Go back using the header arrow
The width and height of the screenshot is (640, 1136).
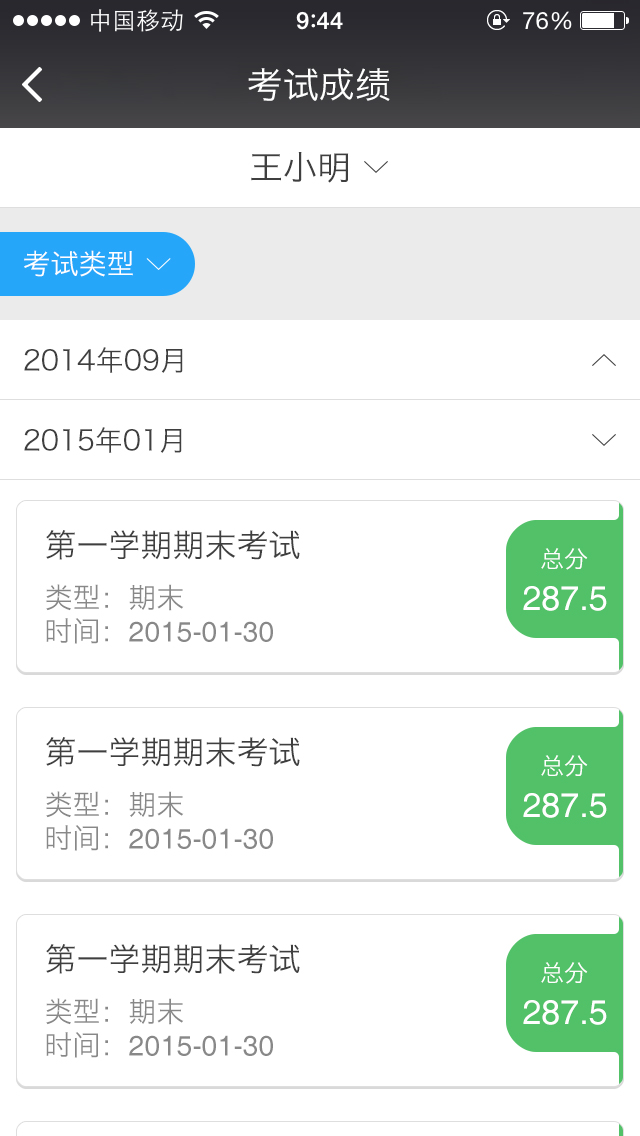coord(33,84)
